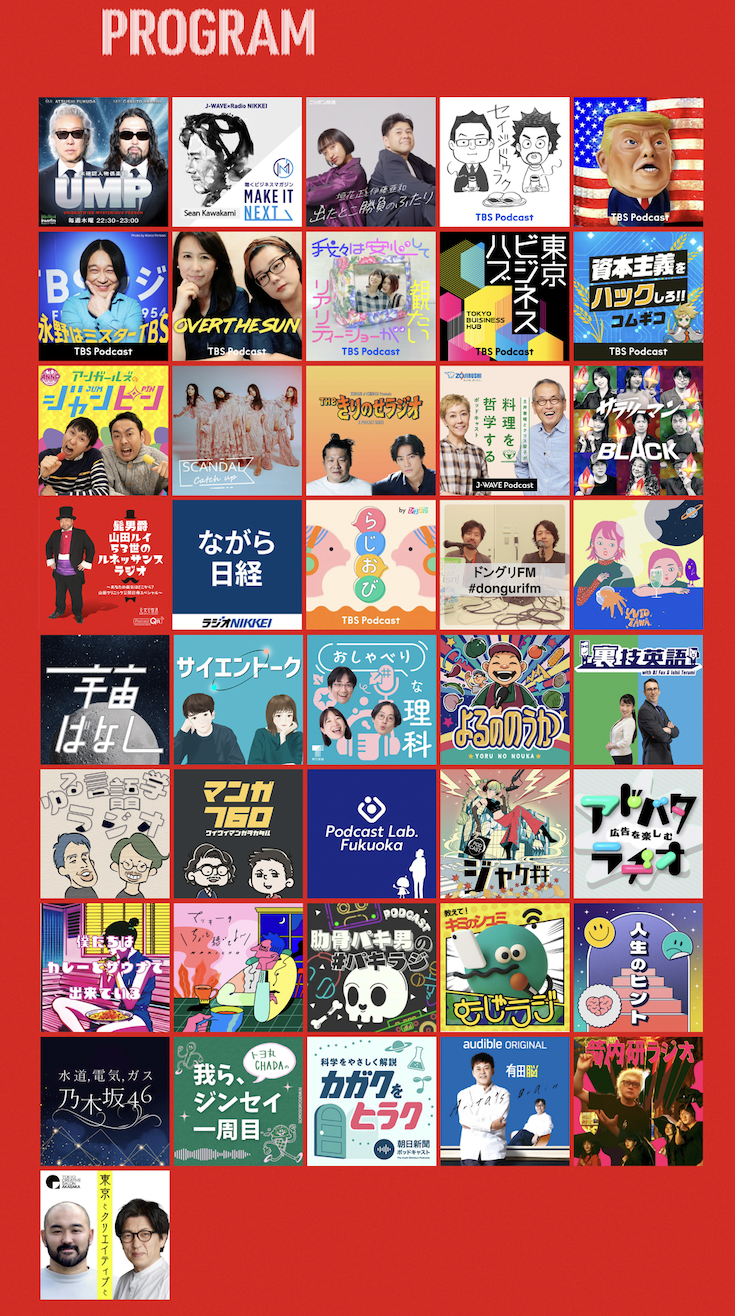
Task: Open the UMP podcast tile
Action: [104, 162]
